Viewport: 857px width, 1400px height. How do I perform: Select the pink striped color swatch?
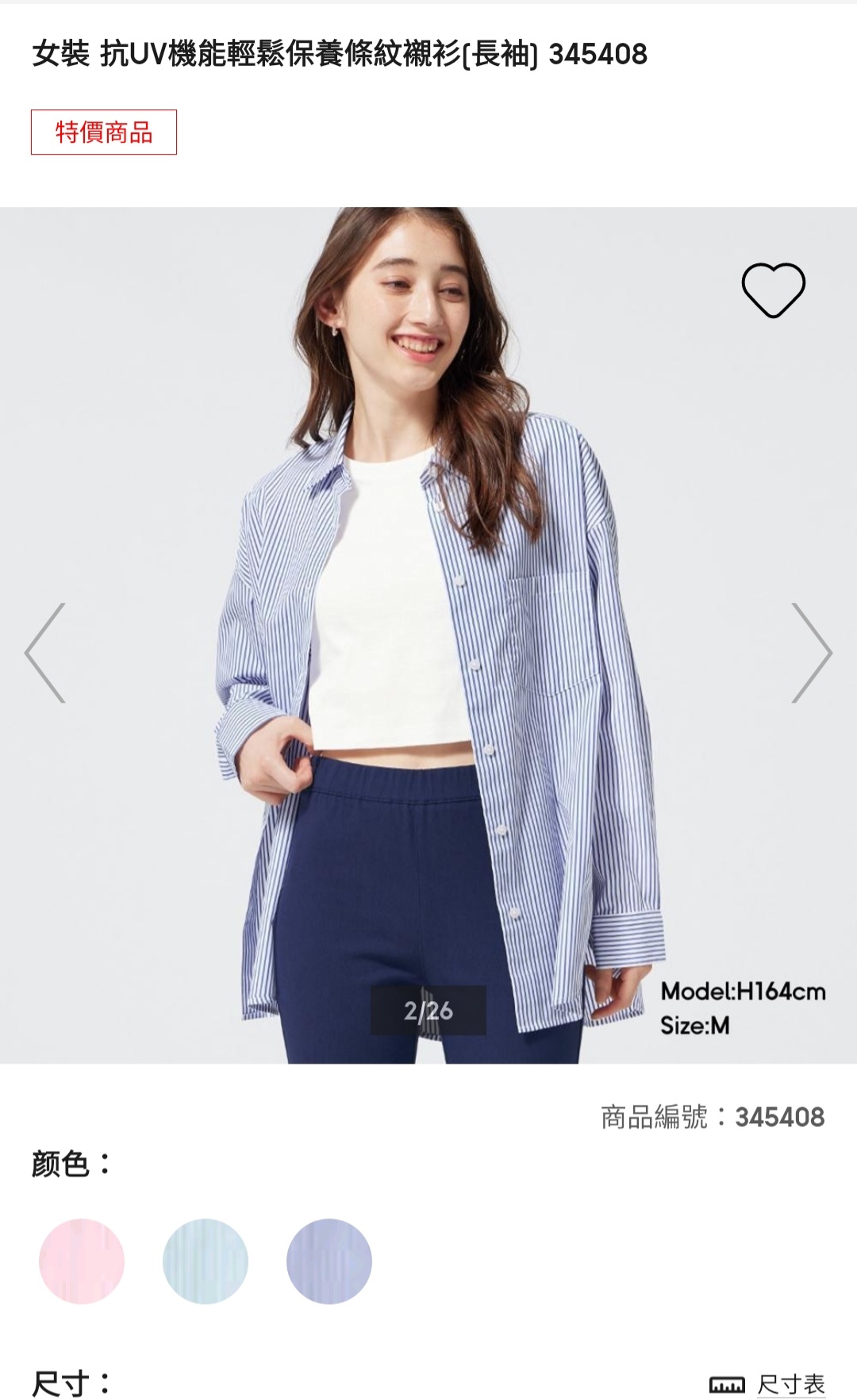pos(82,1260)
